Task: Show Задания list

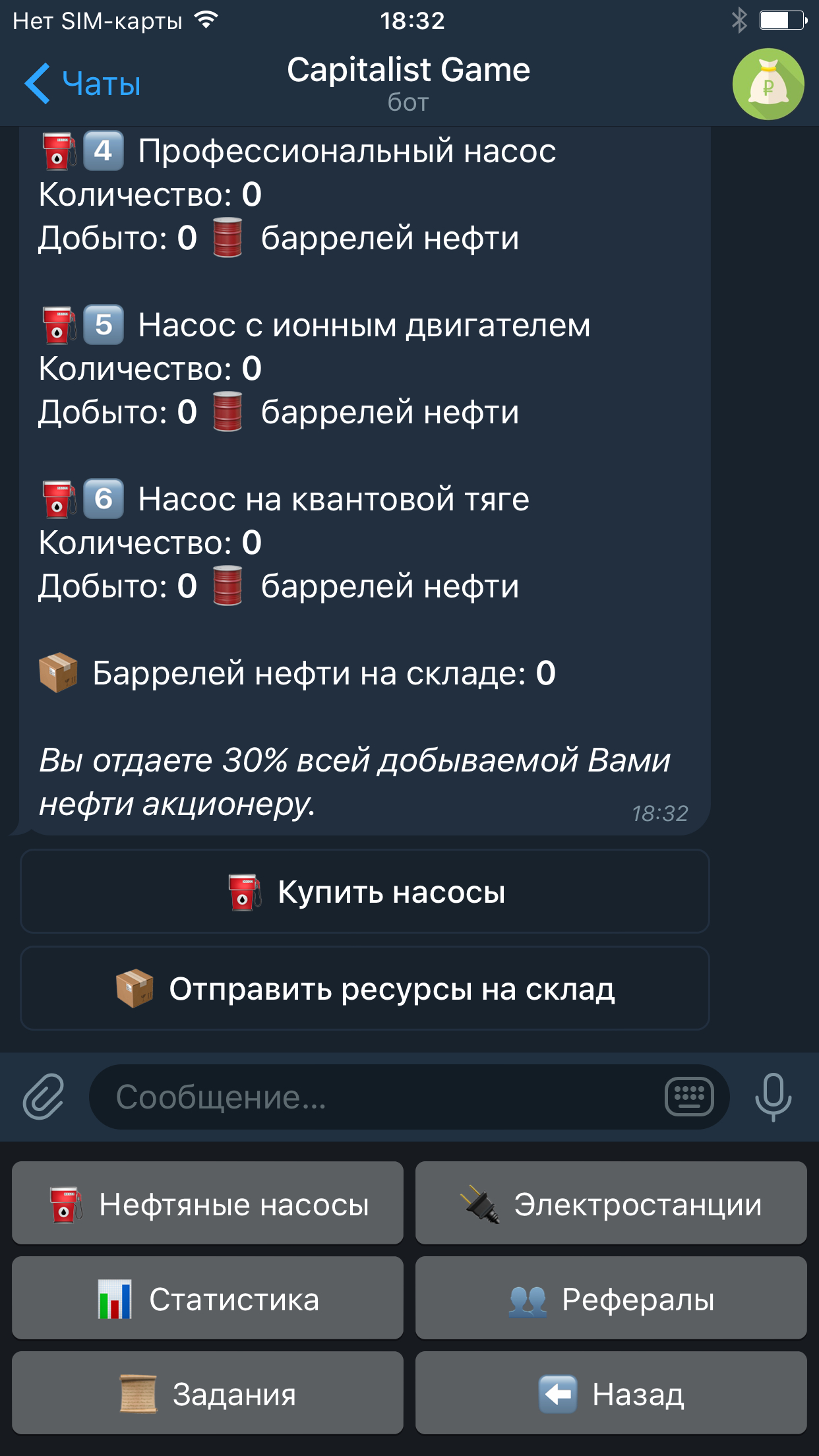Action: (208, 1394)
